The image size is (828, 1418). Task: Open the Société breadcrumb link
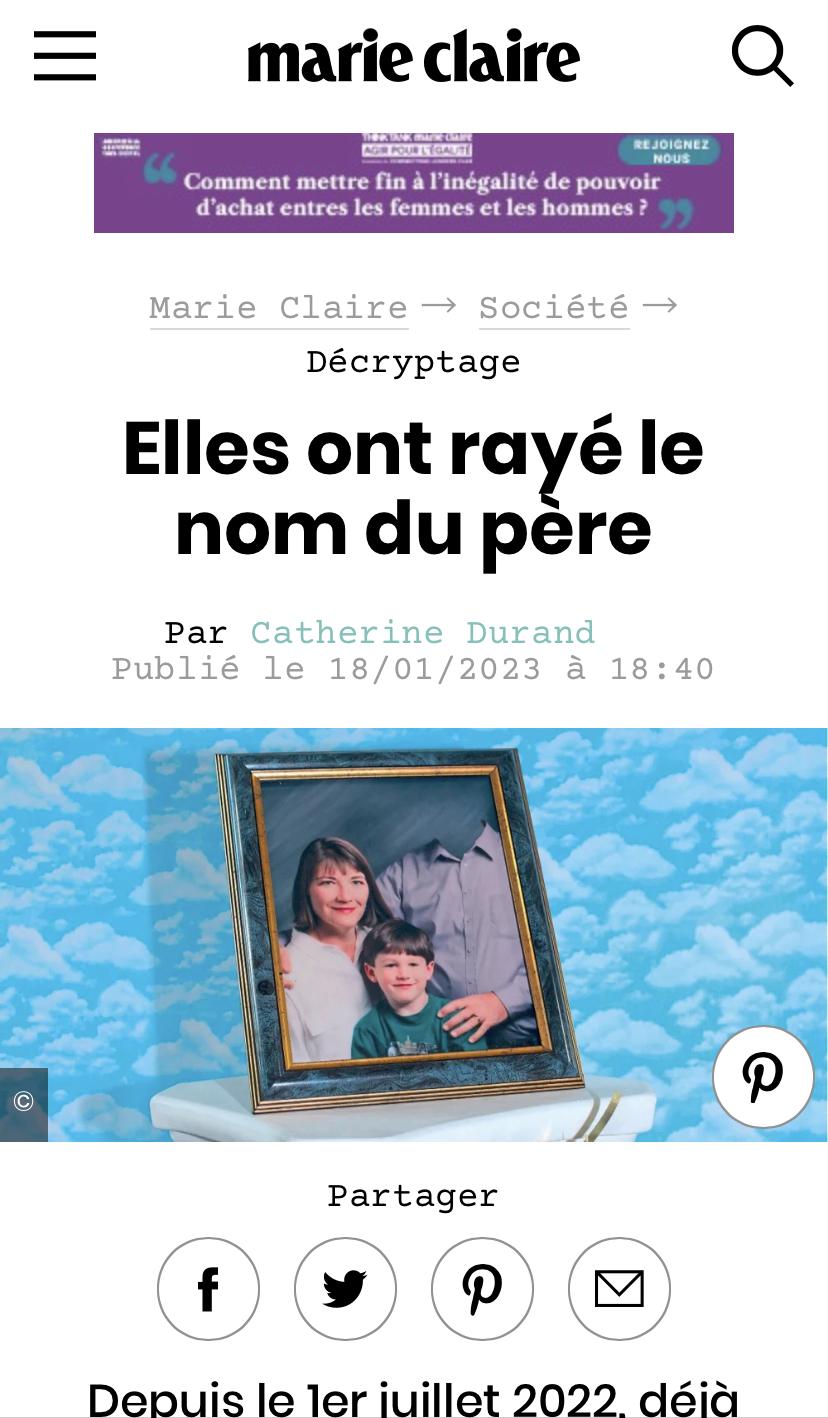554,308
